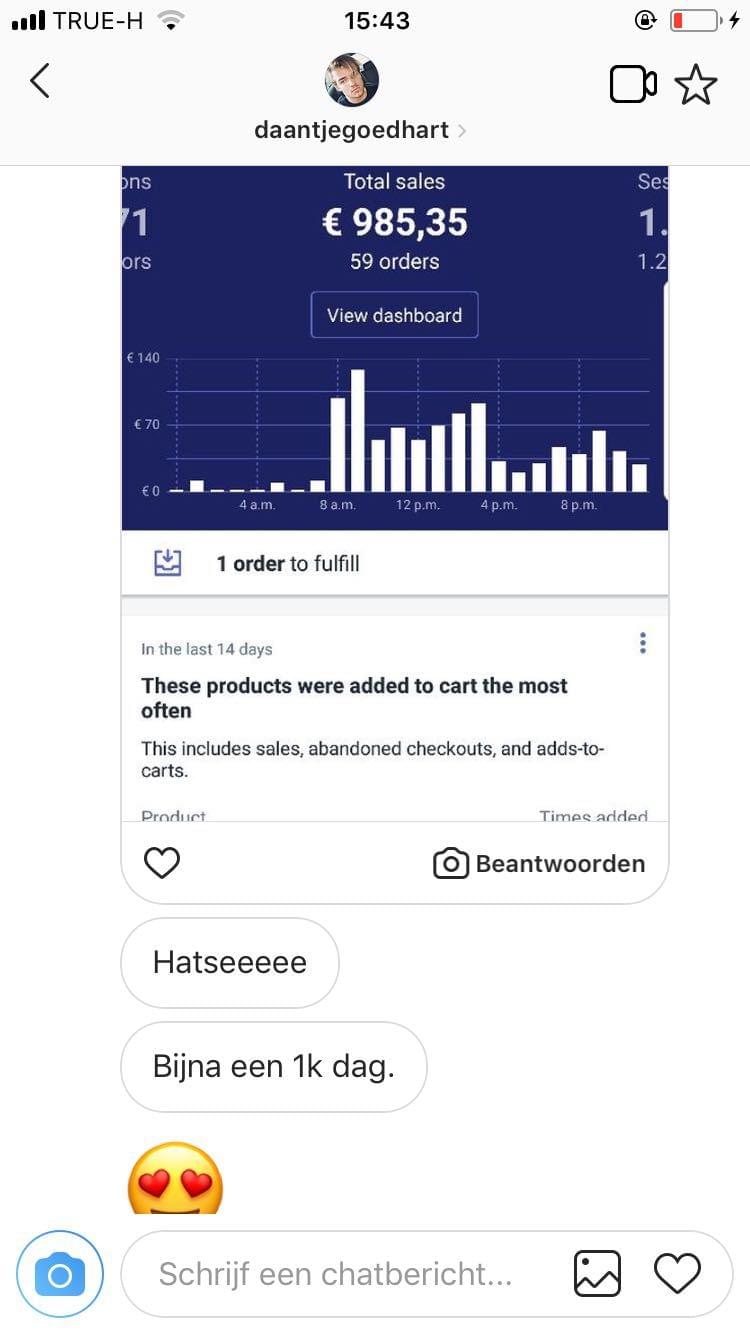The height and width of the screenshot is (1334, 750).
Task: Start a video call
Action: 633,85
